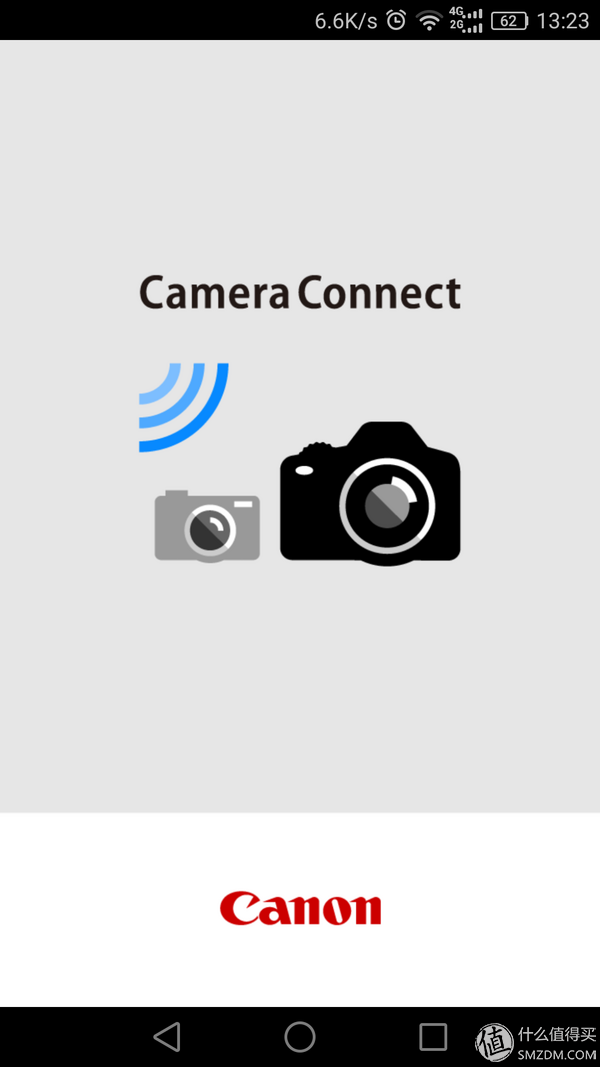Open the recent apps view
The image size is (600, 1067).
[x=433, y=1036]
